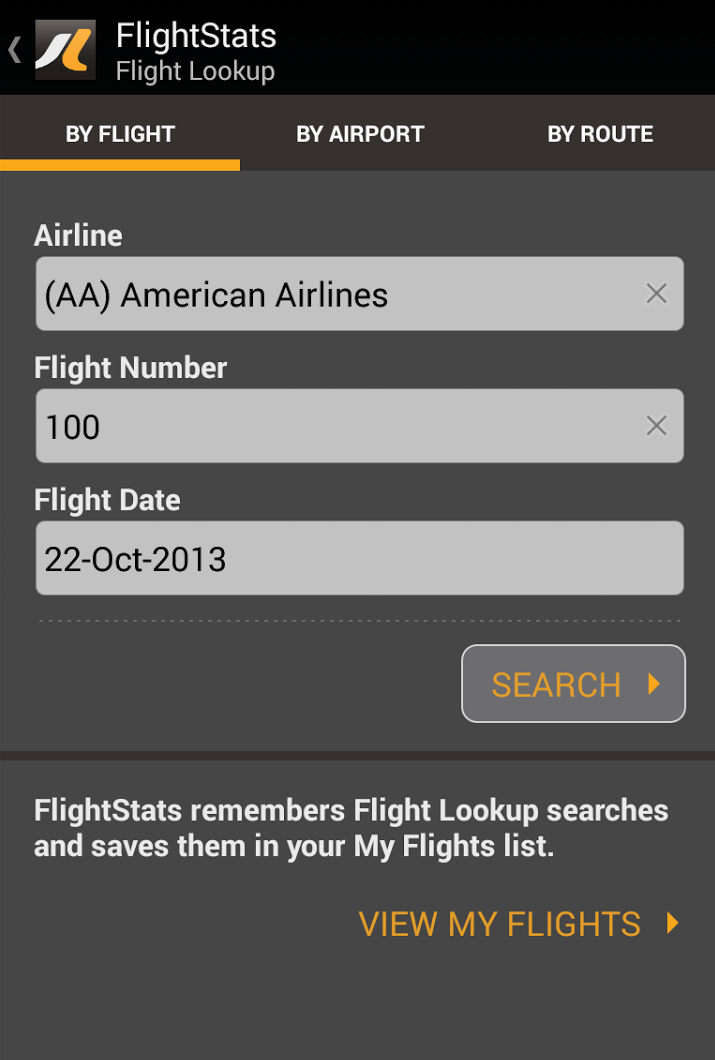The width and height of the screenshot is (715, 1060).
Task: Open View My Flights
Action: (x=518, y=923)
